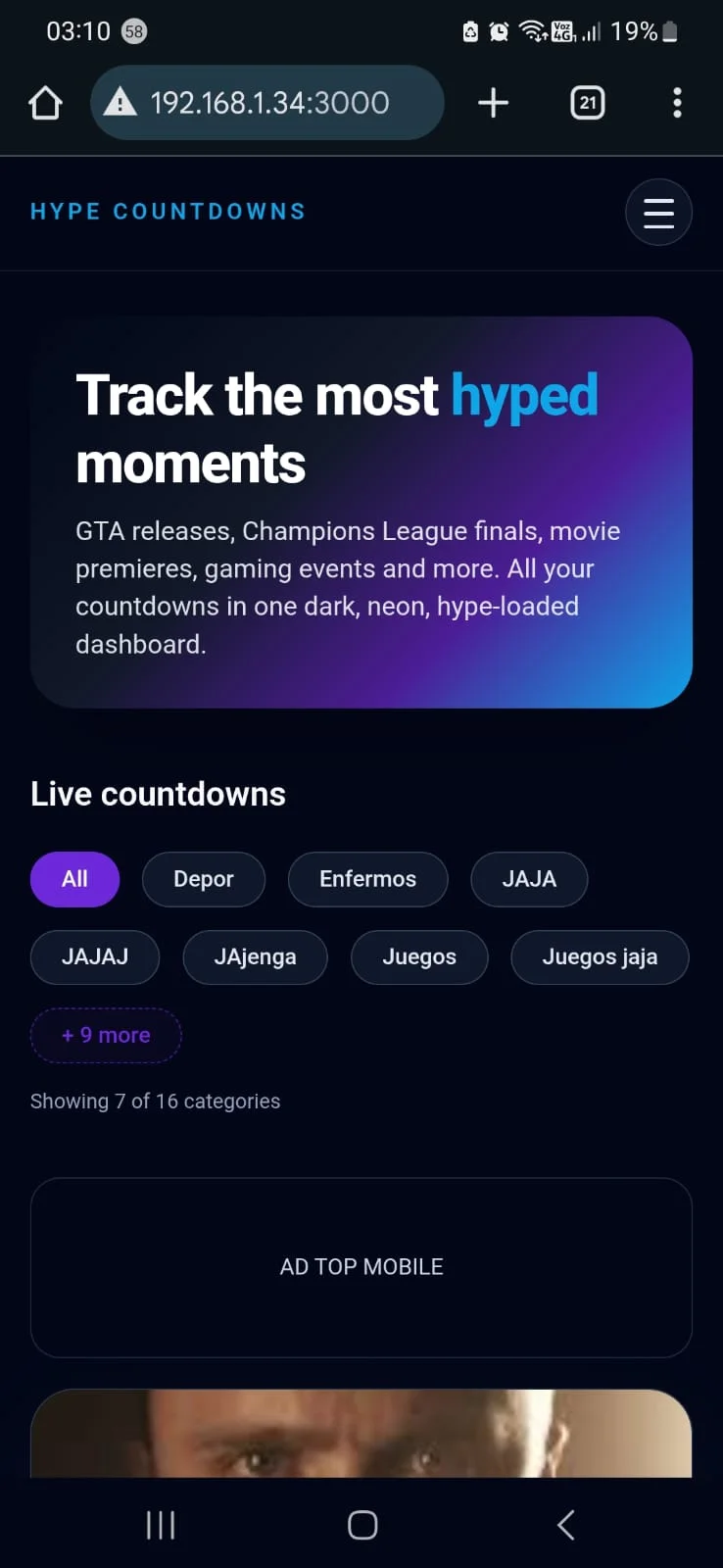This screenshot has height=1568, width=723.
Task: Tap the address bar showing 192.168.1.34:3000
Action: pyautogui.click(x=267, y=103)
